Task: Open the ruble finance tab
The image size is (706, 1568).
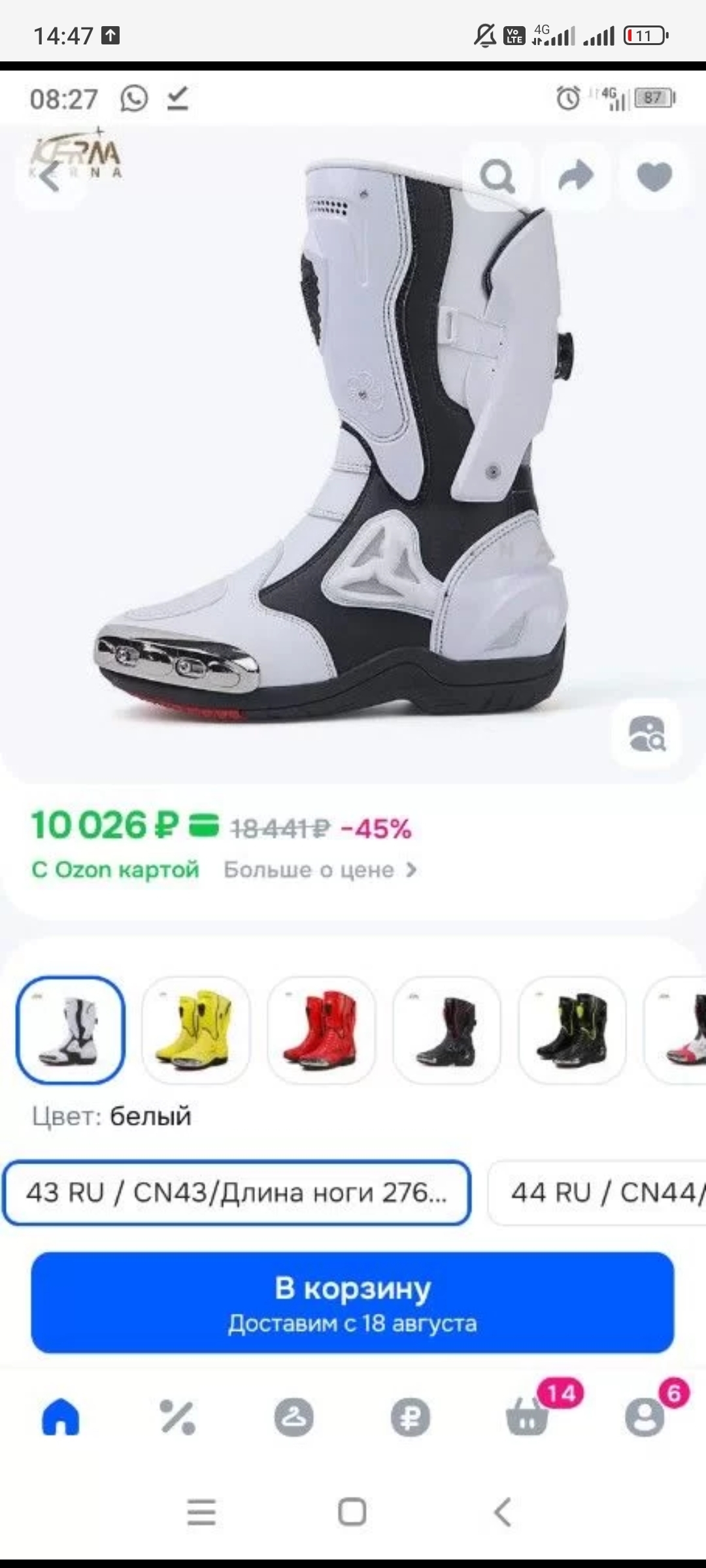Action: pos(411,1417)
